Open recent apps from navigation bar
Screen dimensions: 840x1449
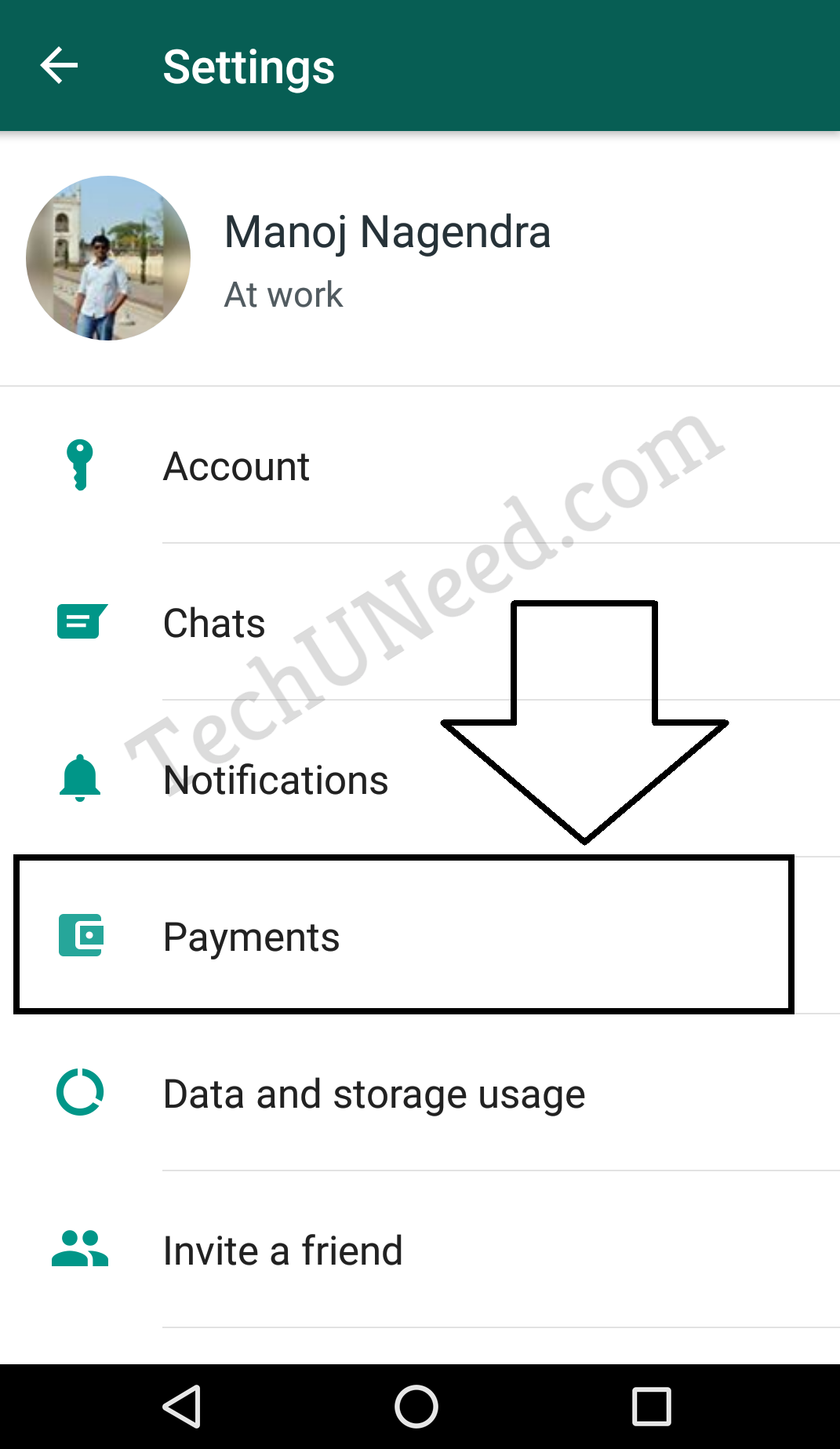[651, 1406]
